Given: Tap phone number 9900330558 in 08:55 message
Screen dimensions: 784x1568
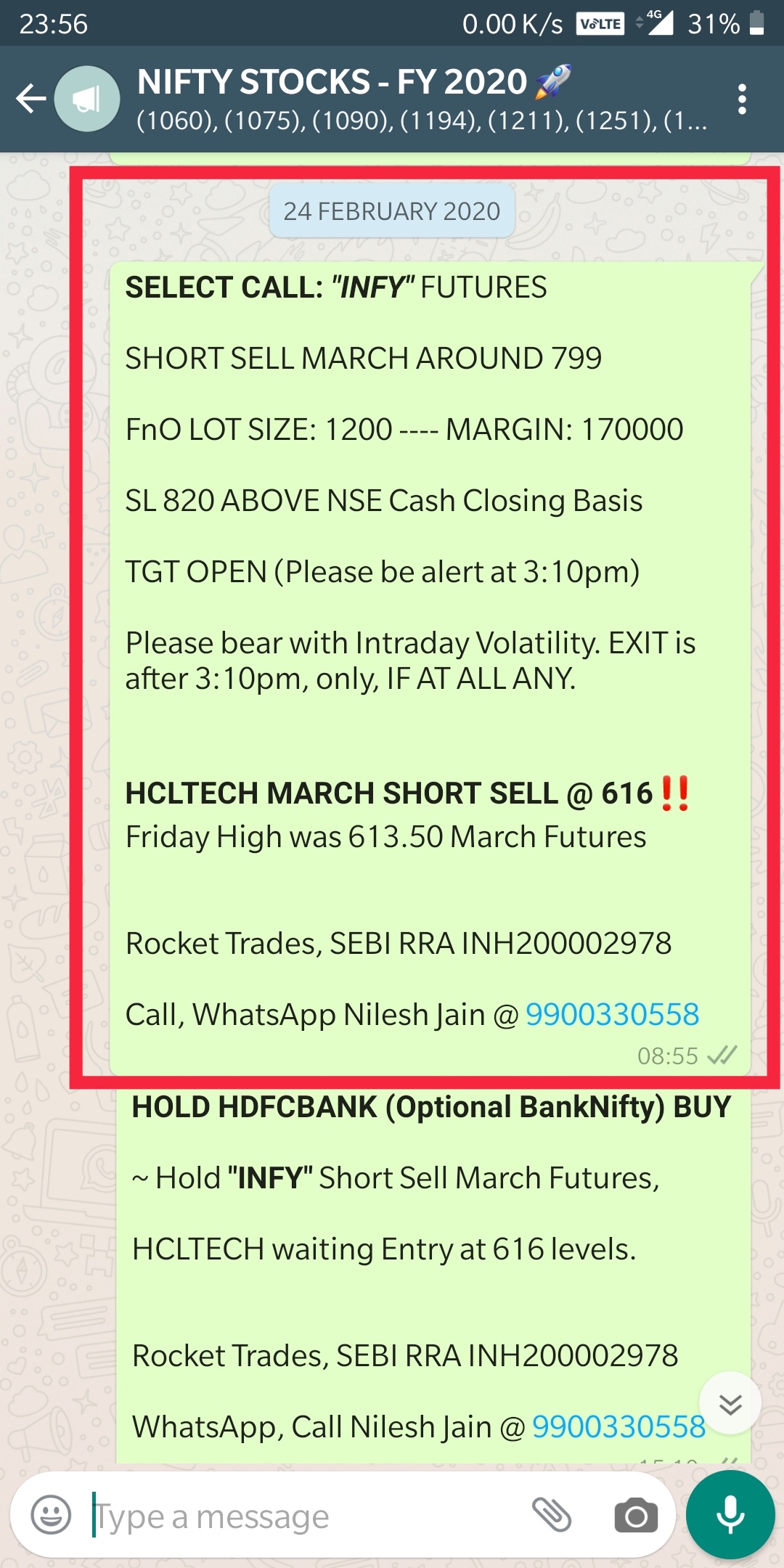Looking at the screenshot, I should [x=611, y=1014].
